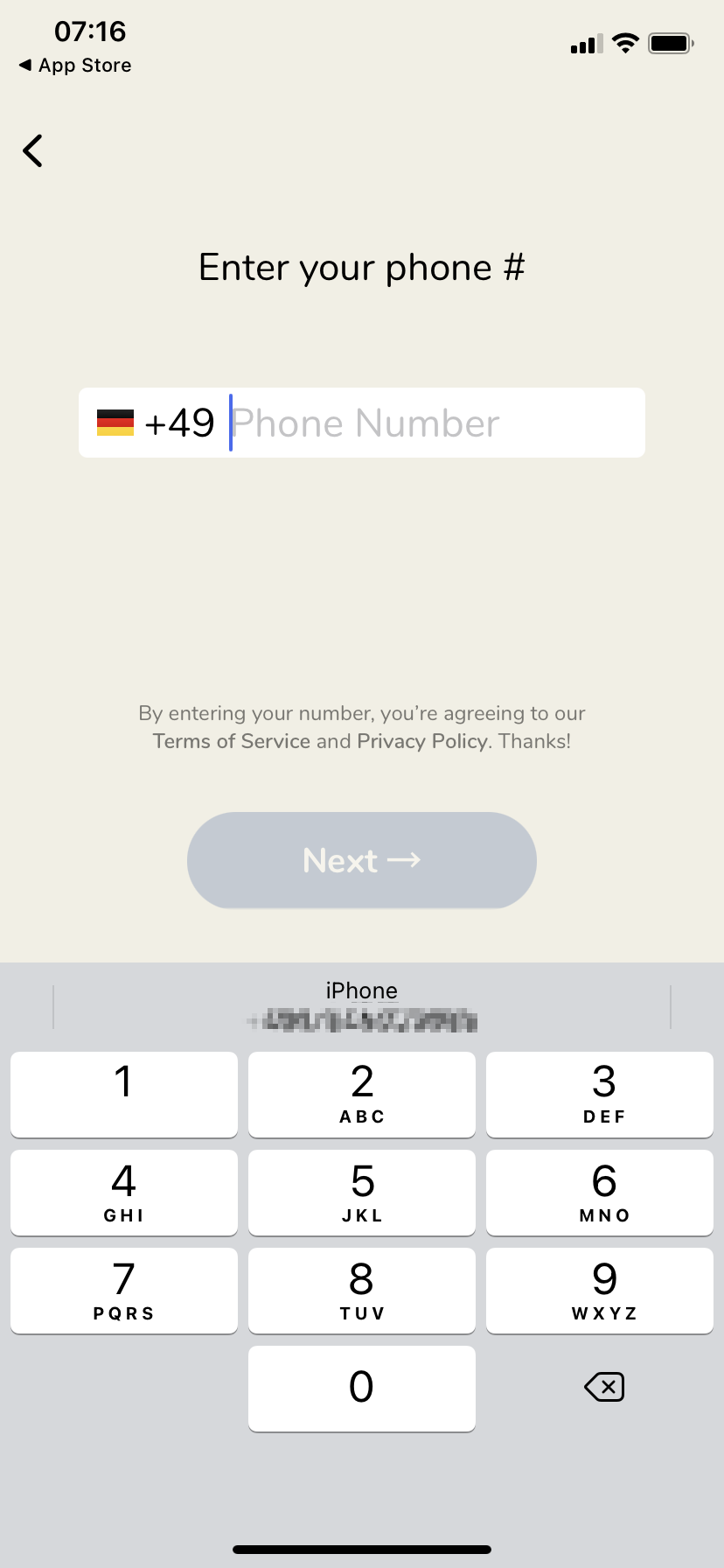The image size is (724, 1568).
Task: Tap the Next button
Action: 361,860
